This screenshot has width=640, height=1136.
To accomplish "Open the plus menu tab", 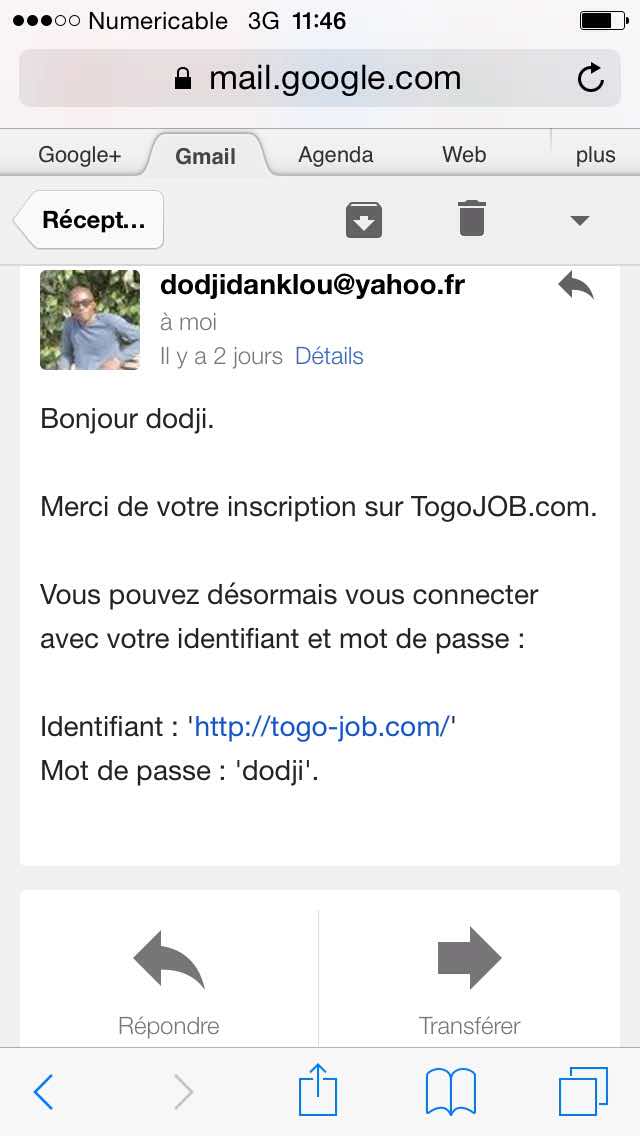I will [595, 155].
